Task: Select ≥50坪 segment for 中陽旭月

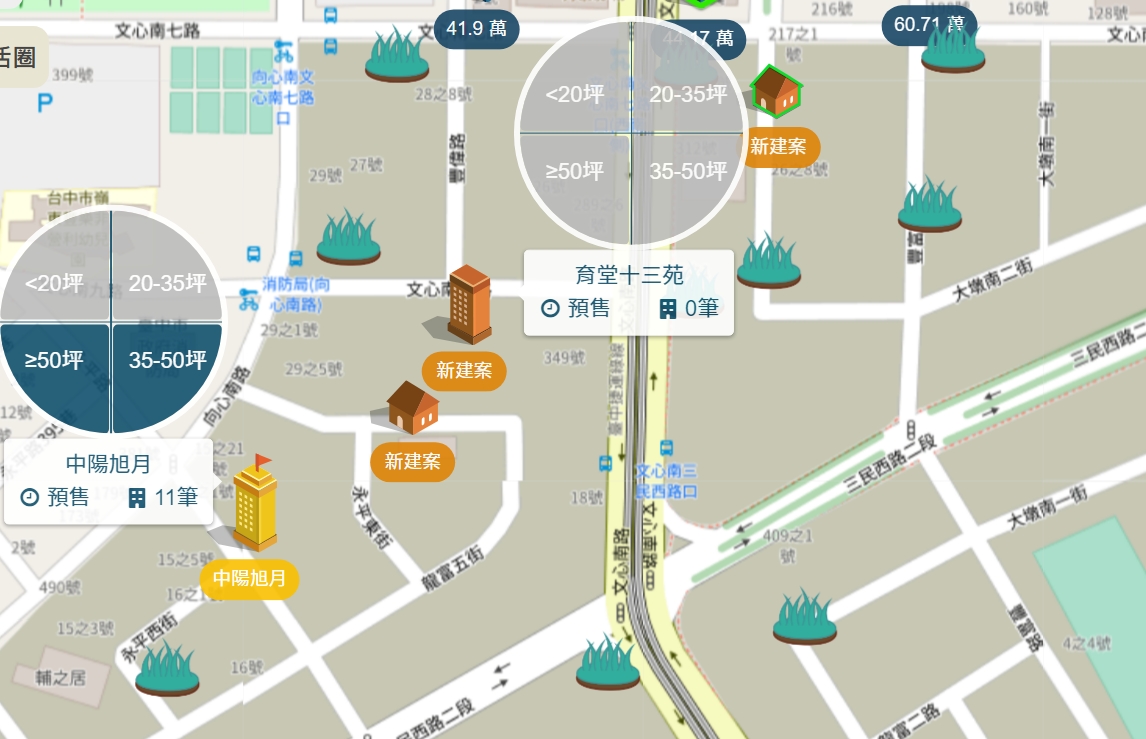Action: pos(55,362)
